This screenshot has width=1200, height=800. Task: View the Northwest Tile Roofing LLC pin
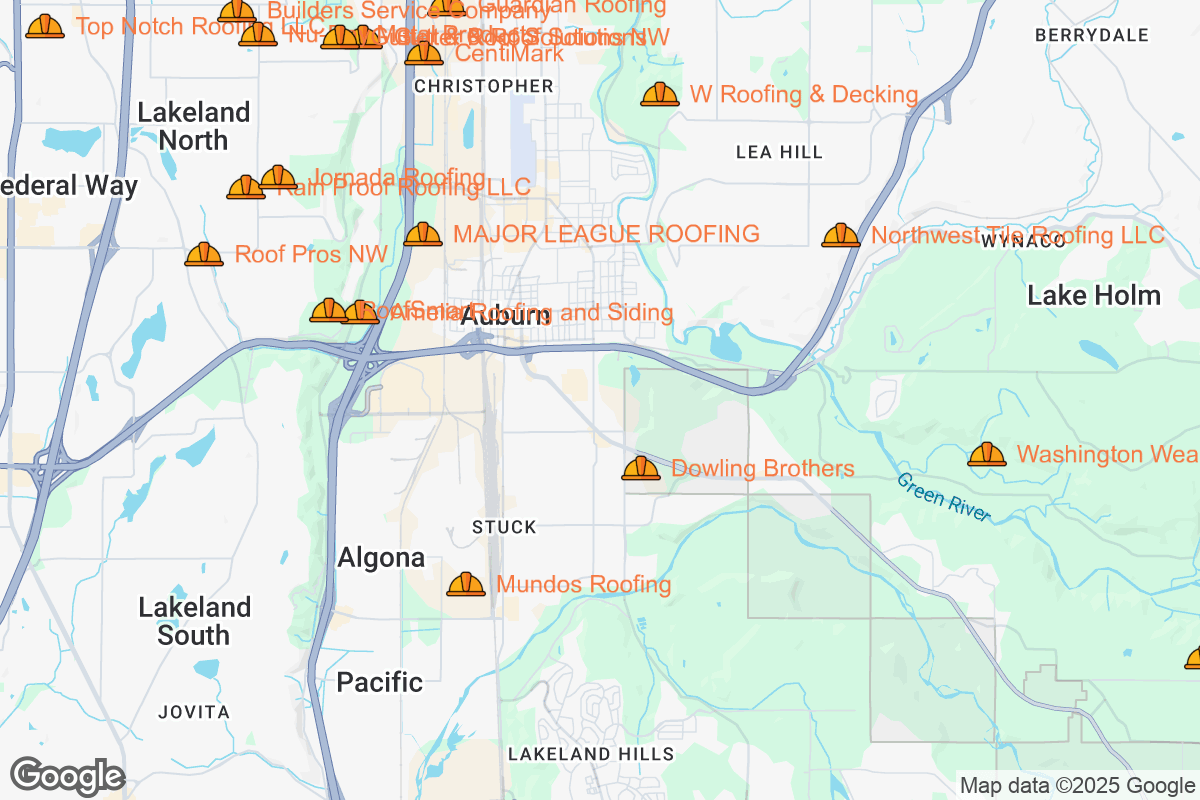pos(841,236)
